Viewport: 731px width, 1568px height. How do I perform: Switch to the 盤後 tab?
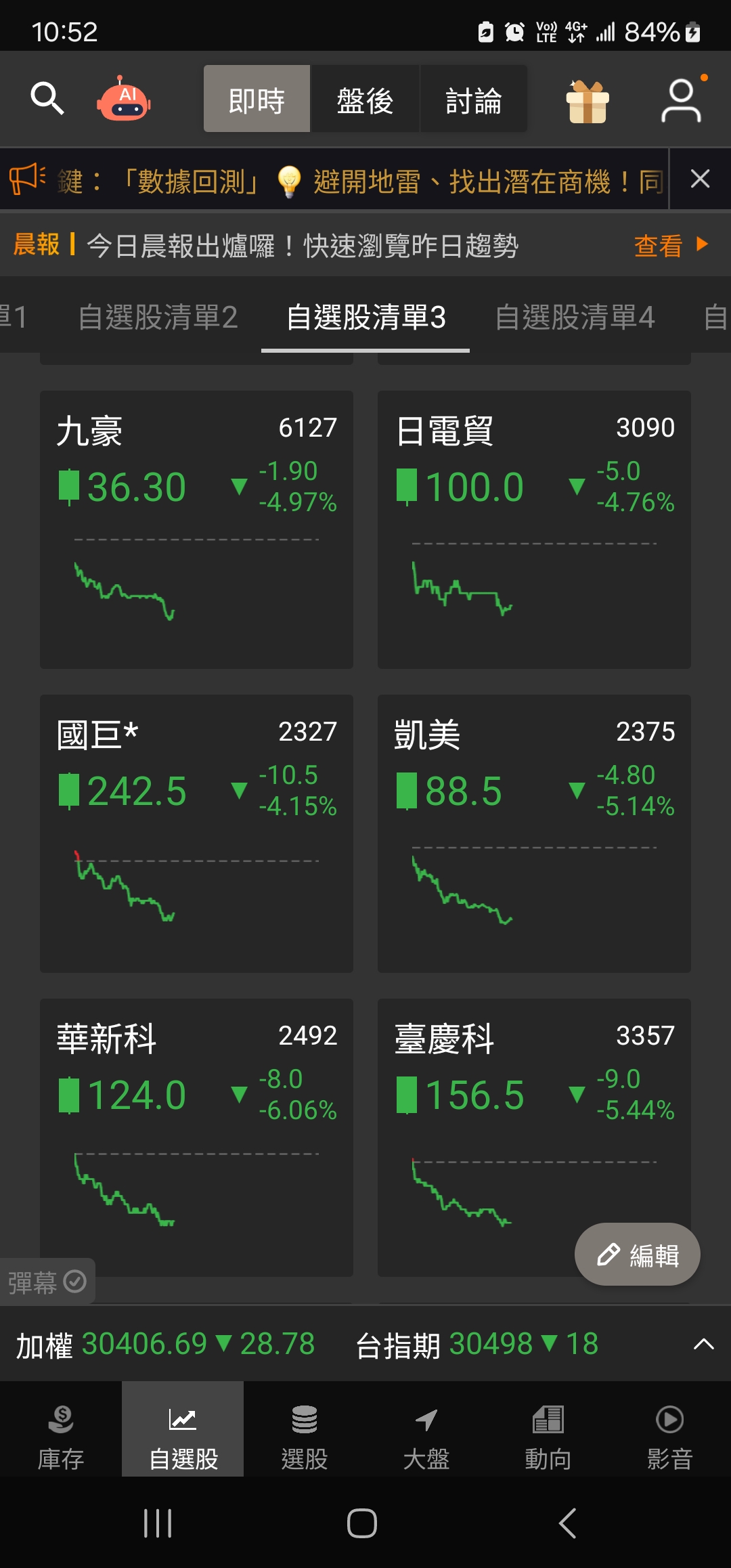click(365, 100)
